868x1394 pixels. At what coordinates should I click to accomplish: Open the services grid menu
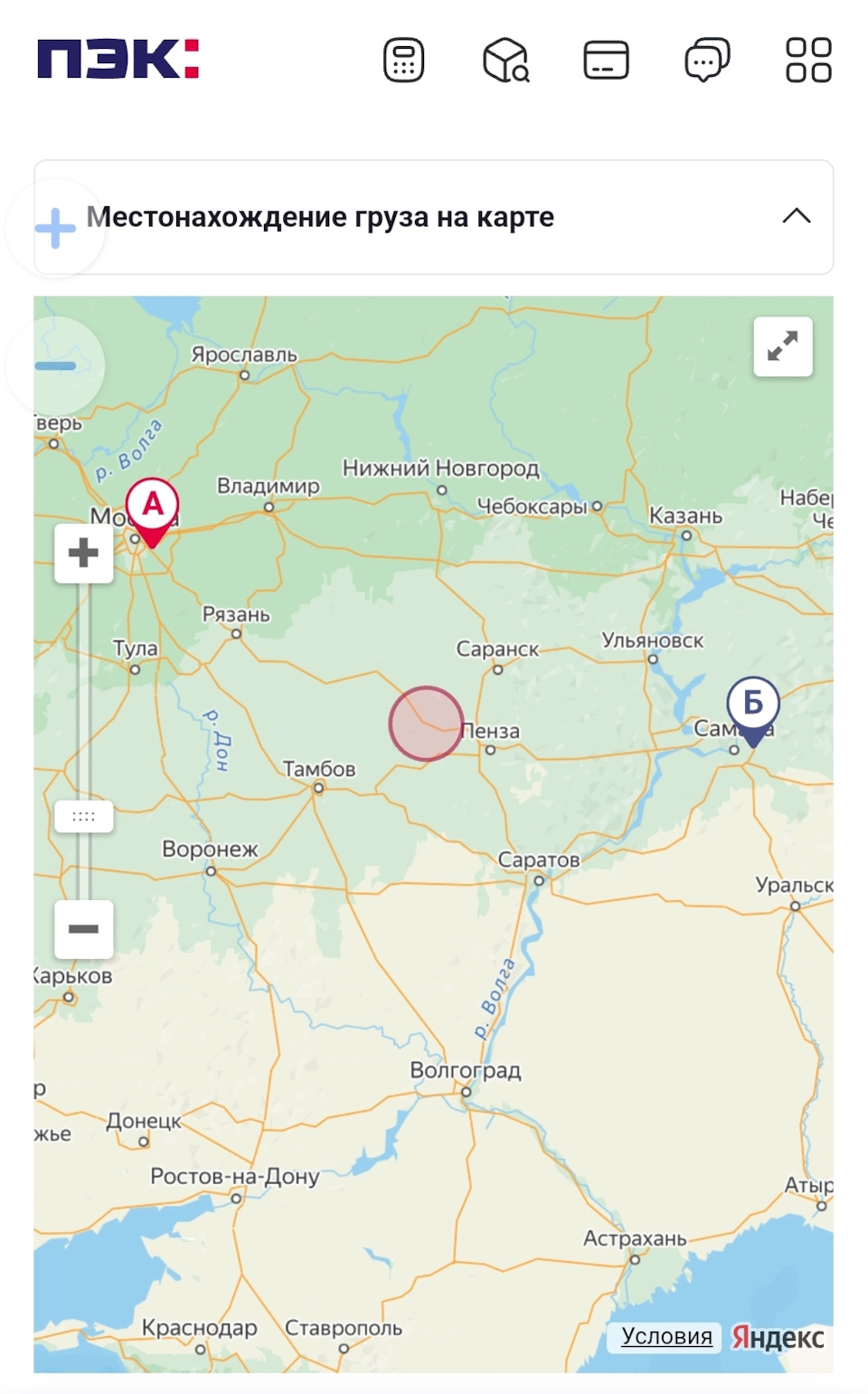click(x=808, y=61)
